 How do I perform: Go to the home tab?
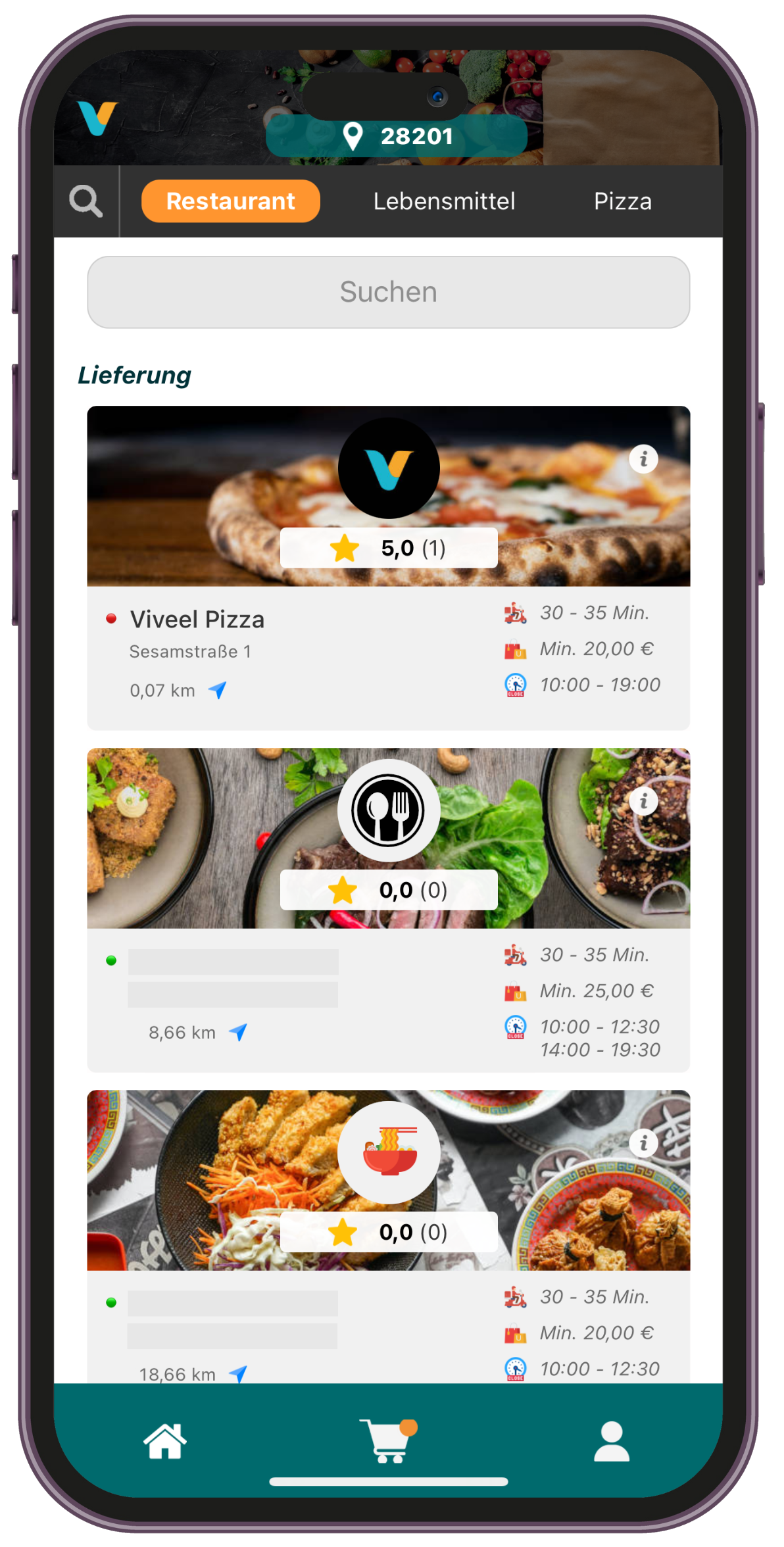tap(165, 1441)
